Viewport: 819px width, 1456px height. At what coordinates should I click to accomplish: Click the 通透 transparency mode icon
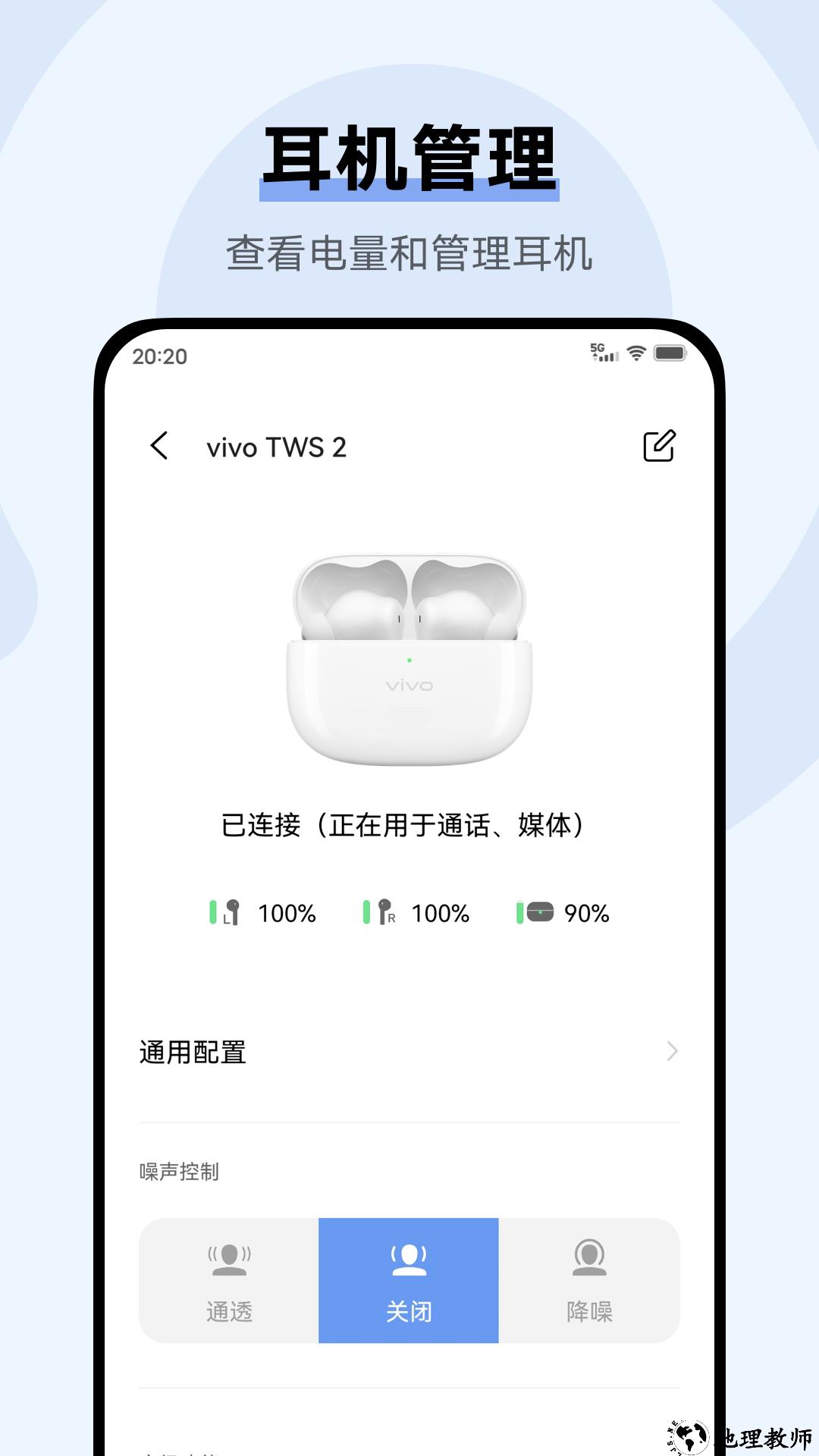tap(230, 1258)
